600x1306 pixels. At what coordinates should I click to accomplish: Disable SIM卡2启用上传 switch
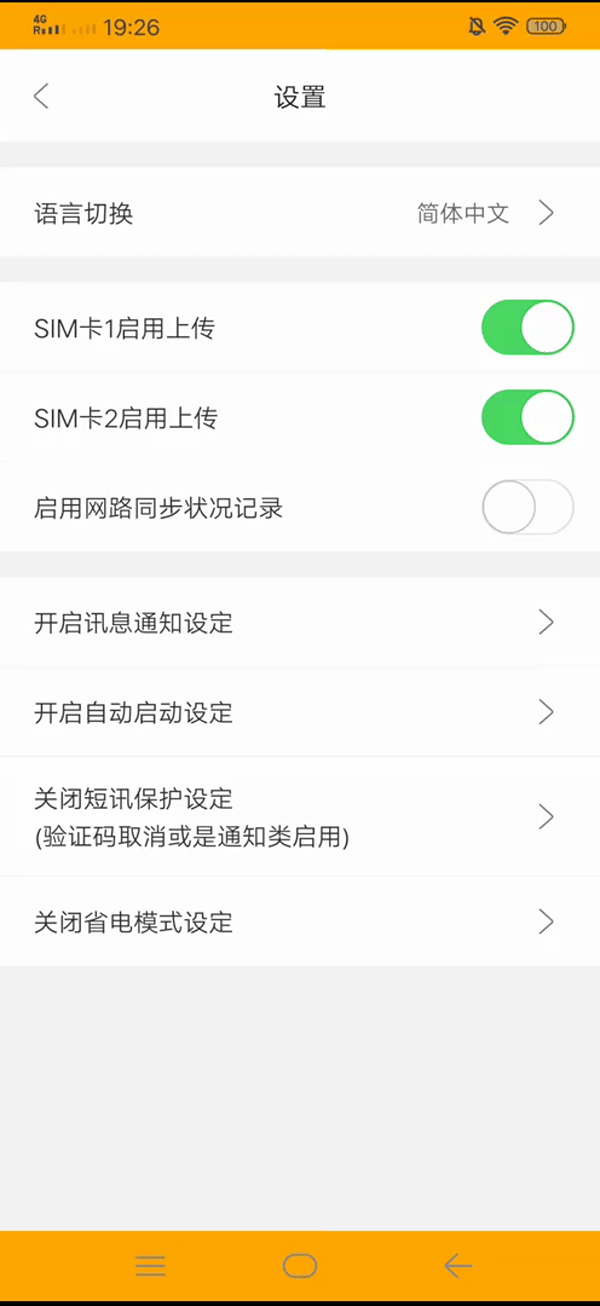pos(527,418)
